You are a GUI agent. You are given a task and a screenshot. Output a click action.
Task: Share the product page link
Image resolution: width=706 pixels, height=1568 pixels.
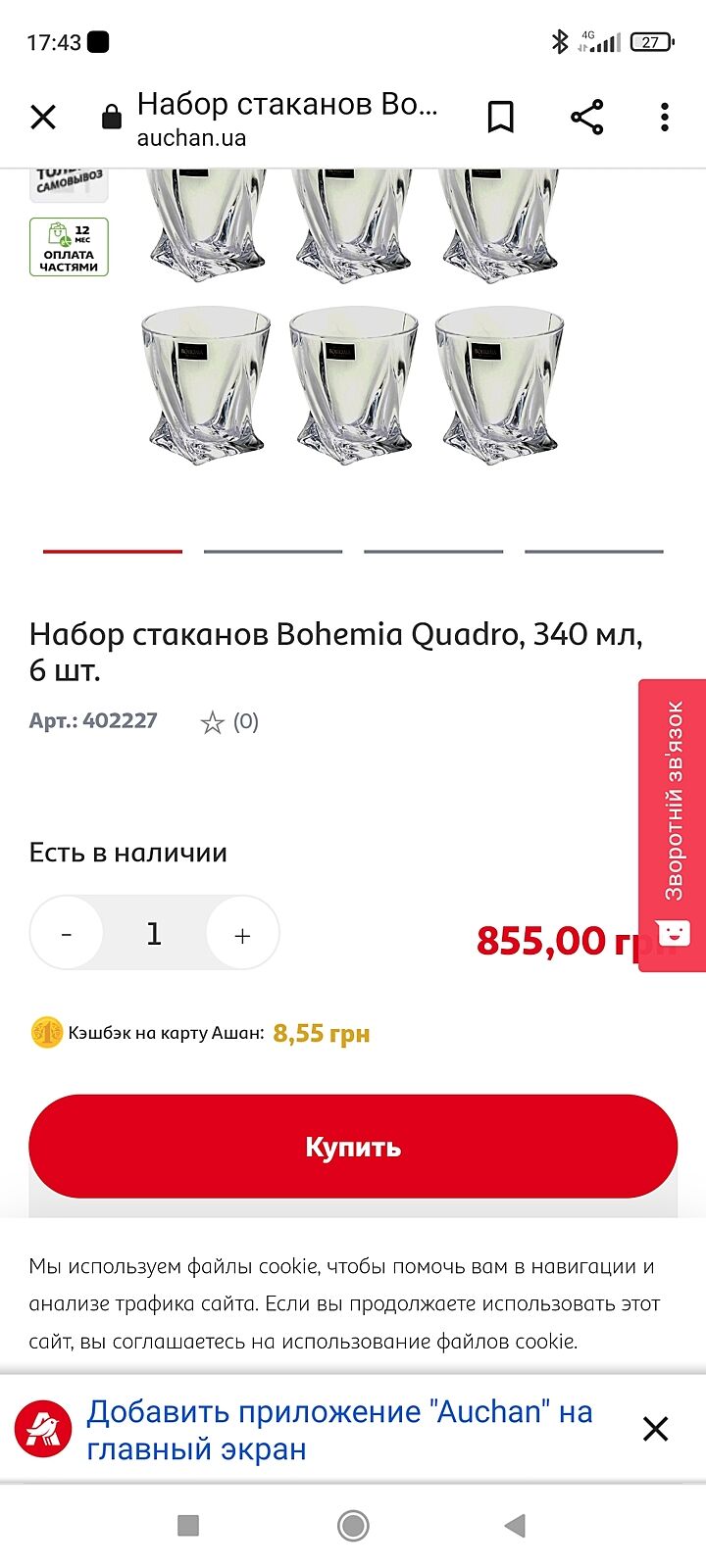point(586,118)
